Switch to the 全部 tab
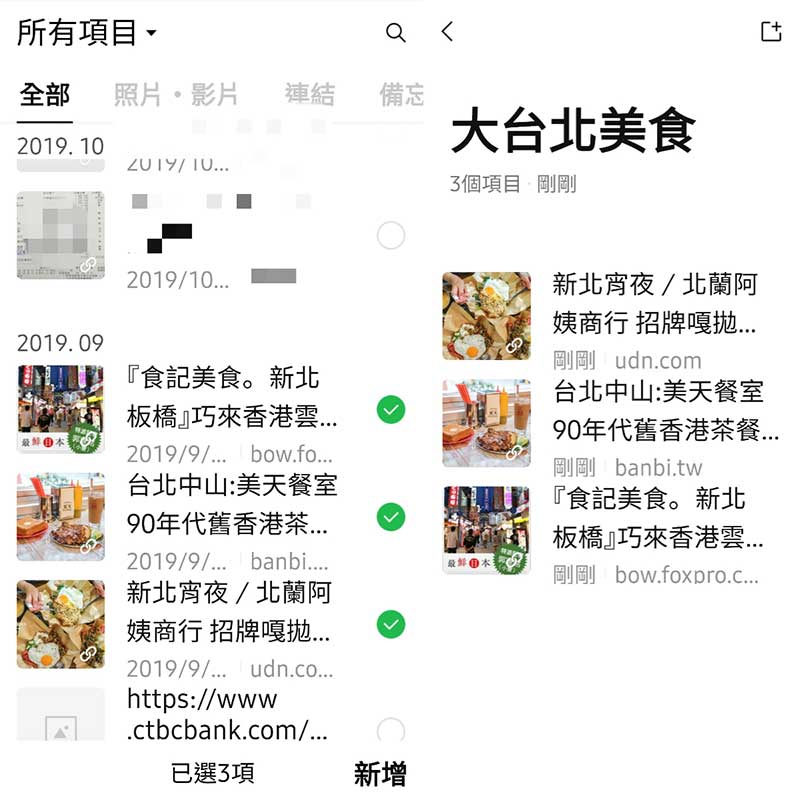 coord(45,95)
